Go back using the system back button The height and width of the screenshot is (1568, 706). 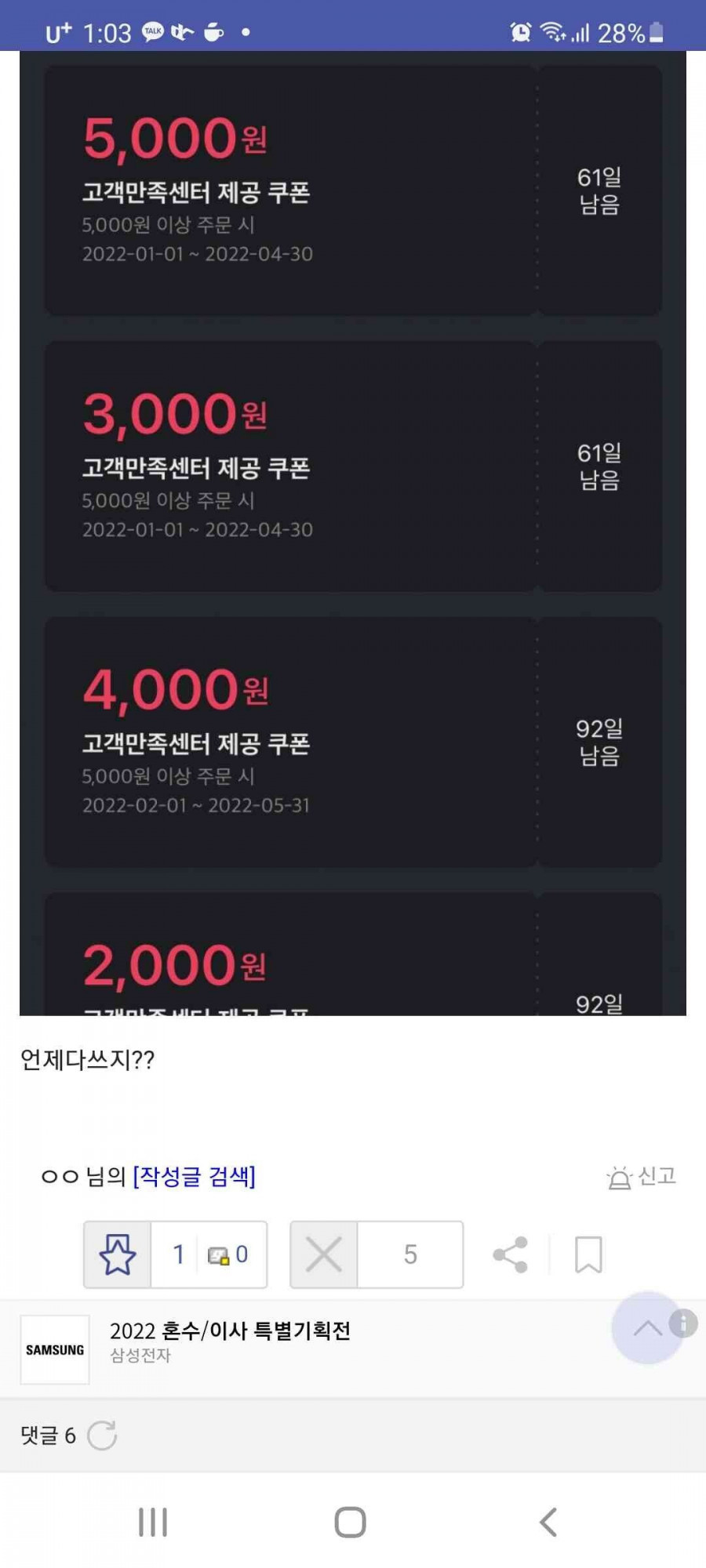coord(548,1523)
